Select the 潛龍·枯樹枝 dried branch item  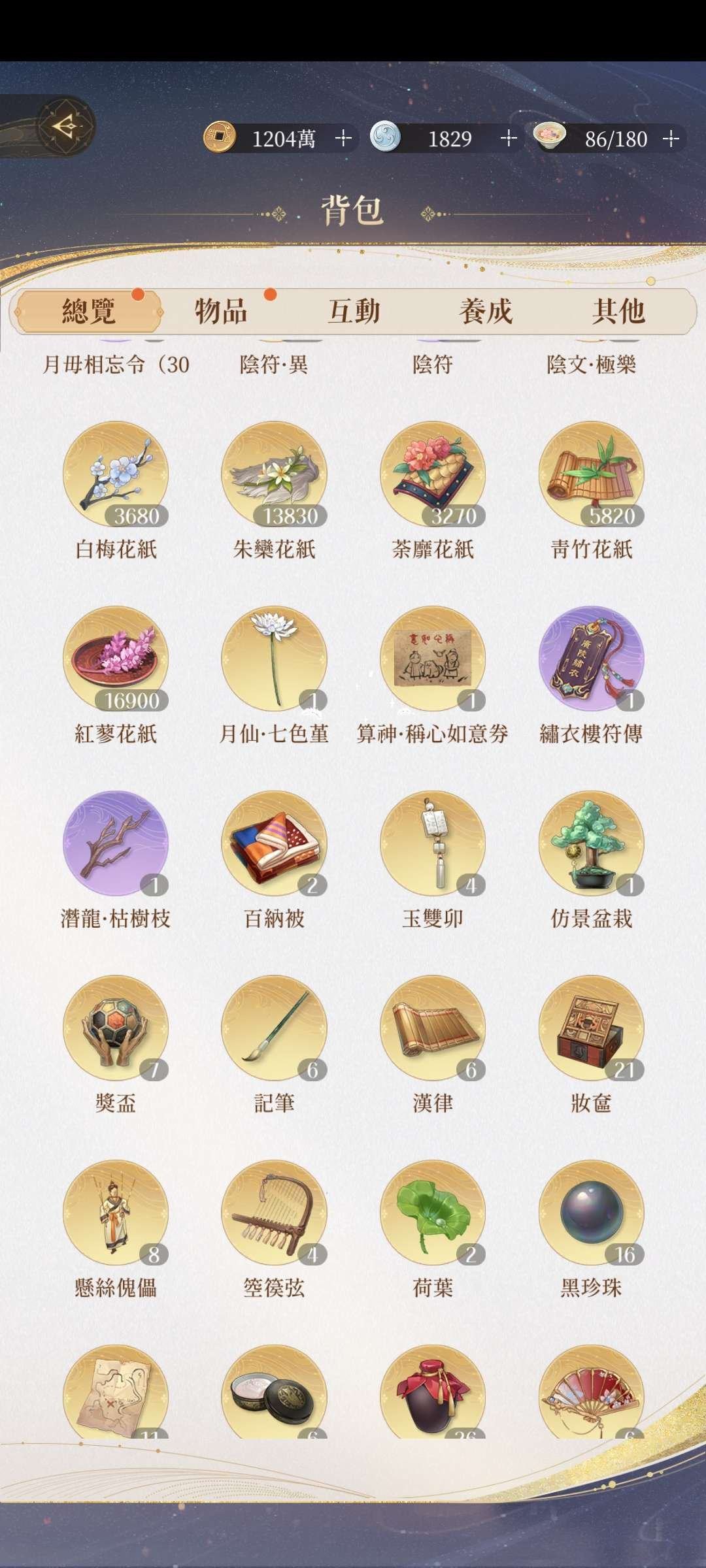coord(115,845)
